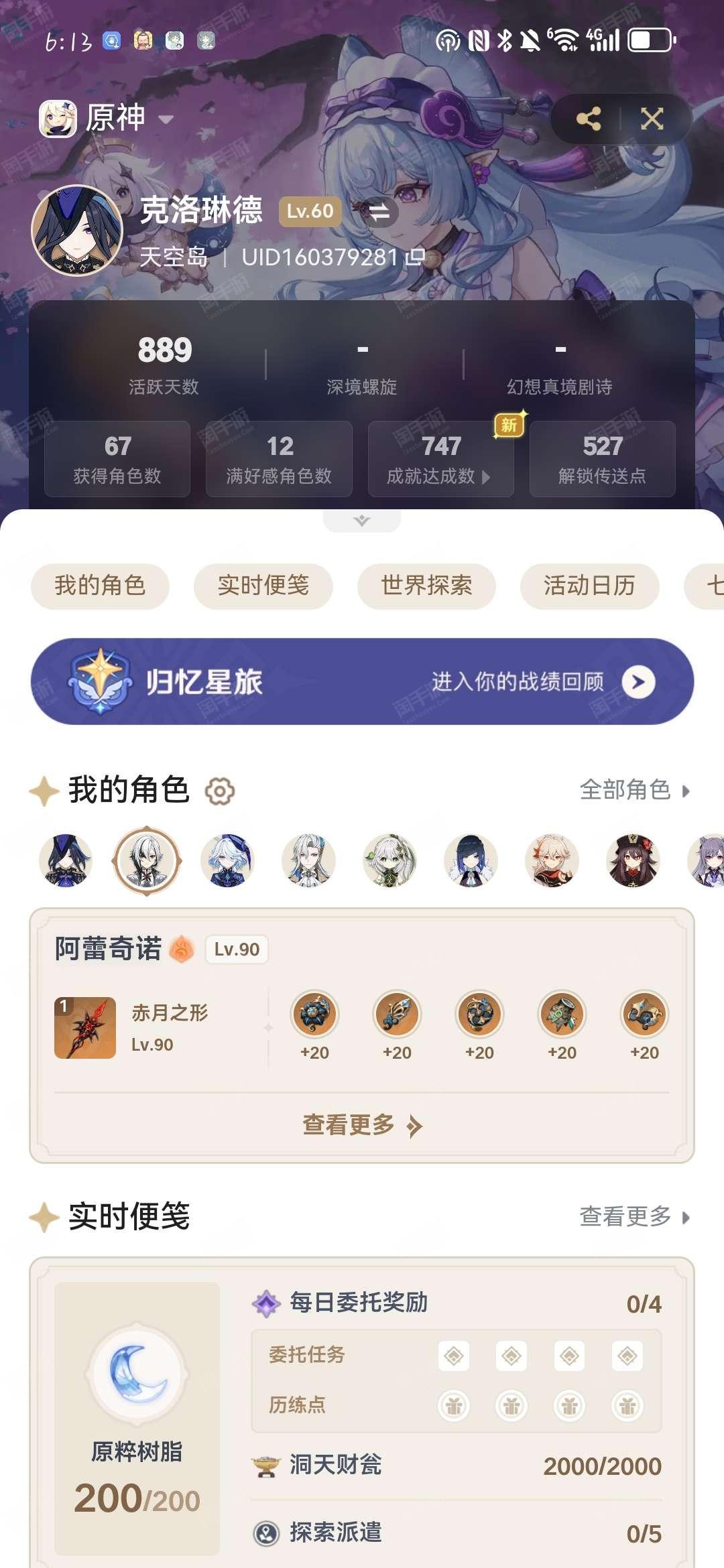This screenshot has width=724, height=1568.
Task: Collapse the stats panel with the chevron
Action: click(362, 521)
